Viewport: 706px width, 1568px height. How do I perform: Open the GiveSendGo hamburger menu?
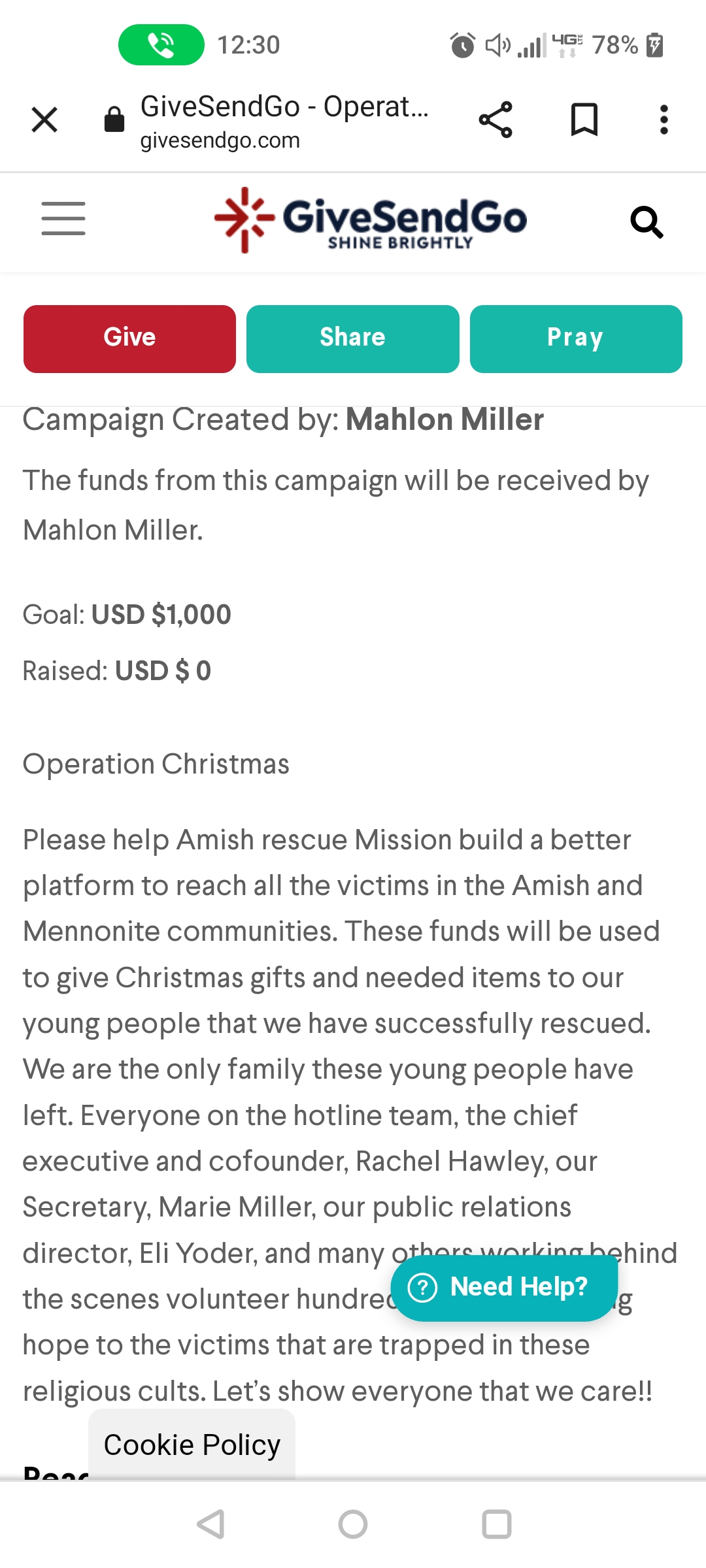pos(63,218)
